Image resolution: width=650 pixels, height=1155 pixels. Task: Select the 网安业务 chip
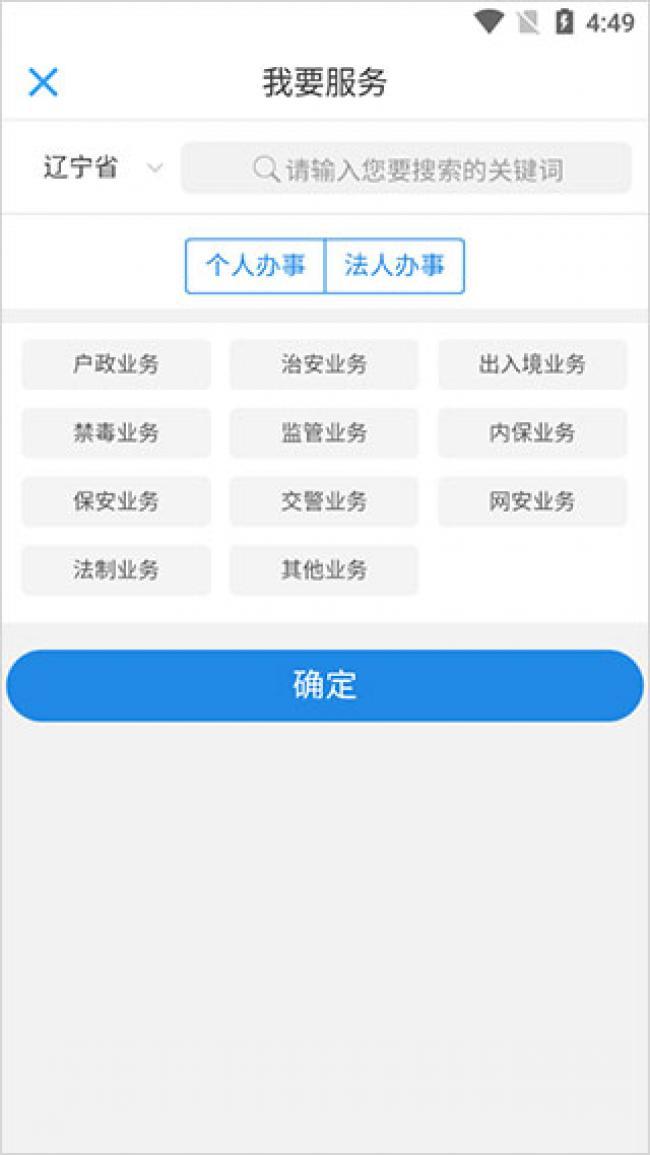(532, 501)
